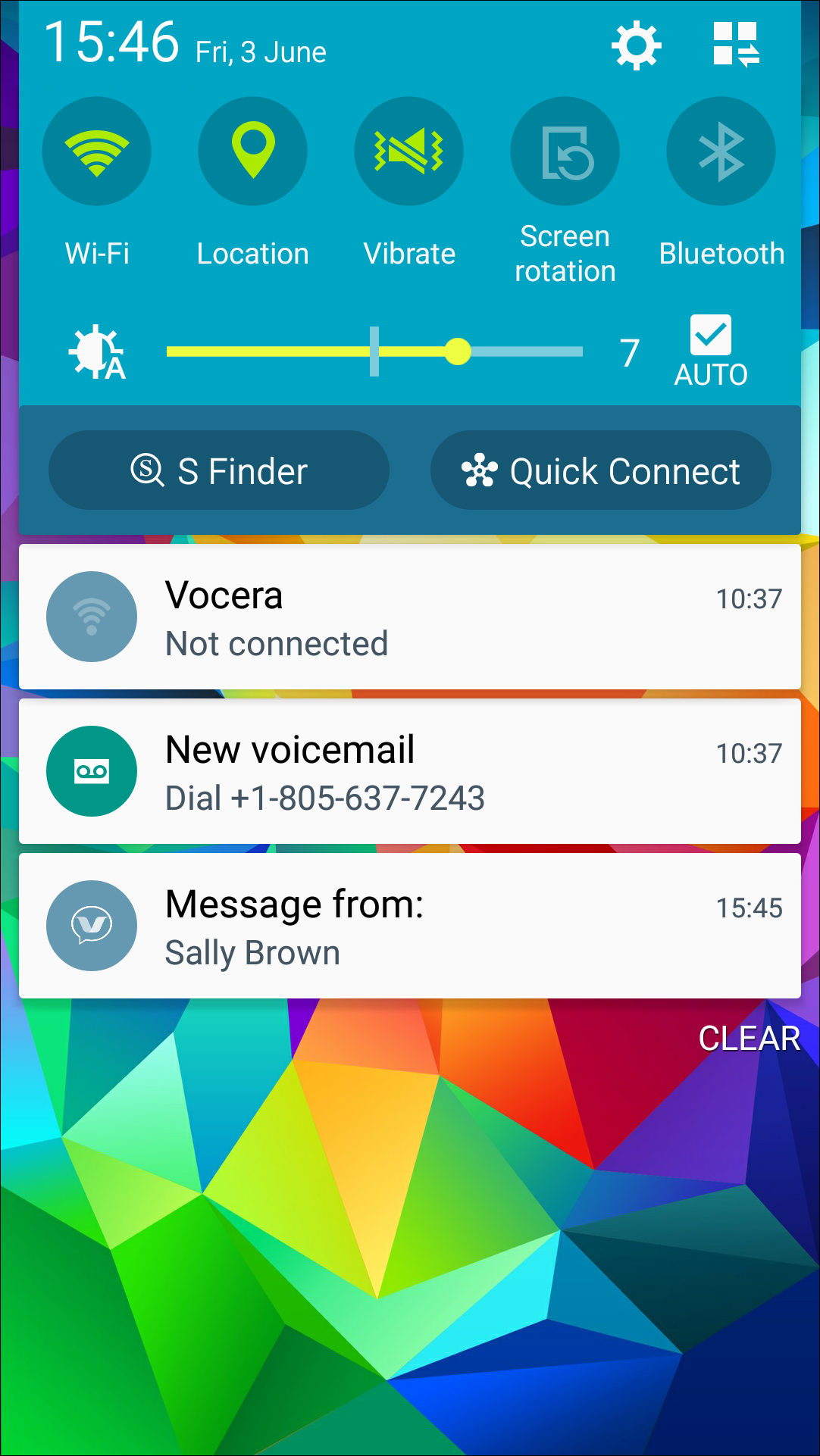Screen dimensions: 820x1456
Task: Uncheck the AUTO brightness checkbox
Action: (710, 336)
